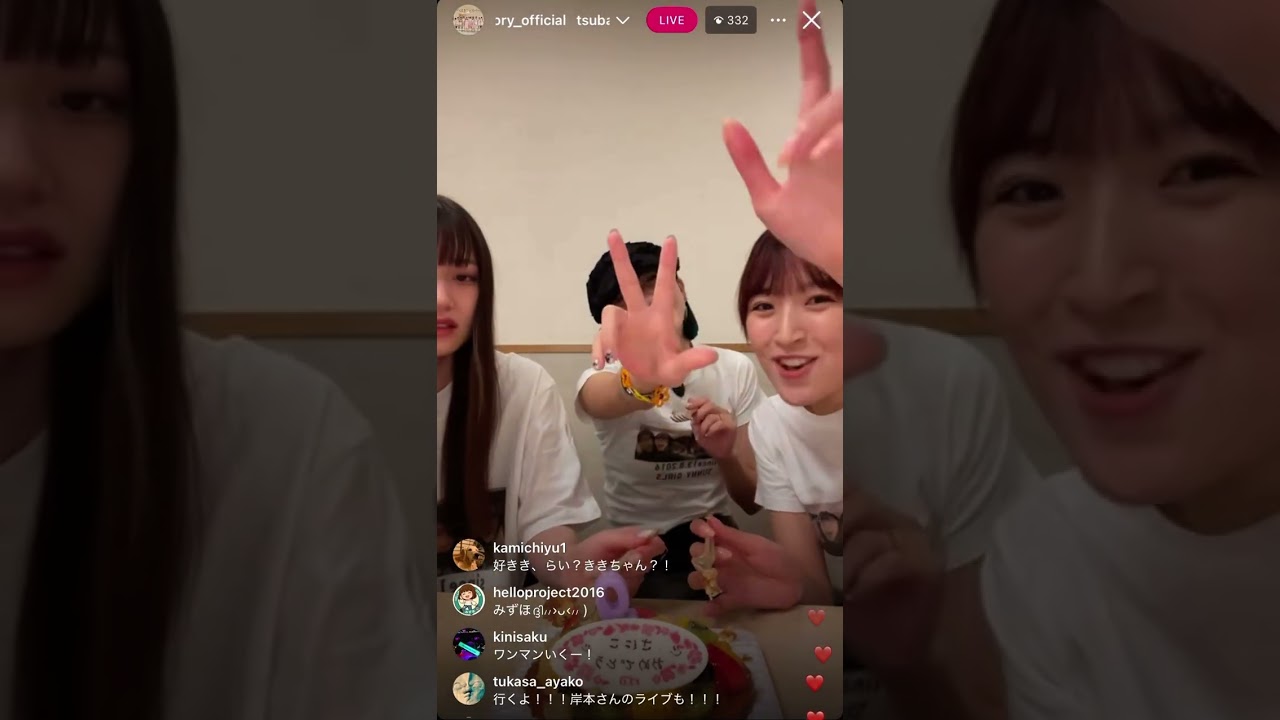The image size is (1280, 720).
Task: Close the live stream with the X
Action: point(811,20)
